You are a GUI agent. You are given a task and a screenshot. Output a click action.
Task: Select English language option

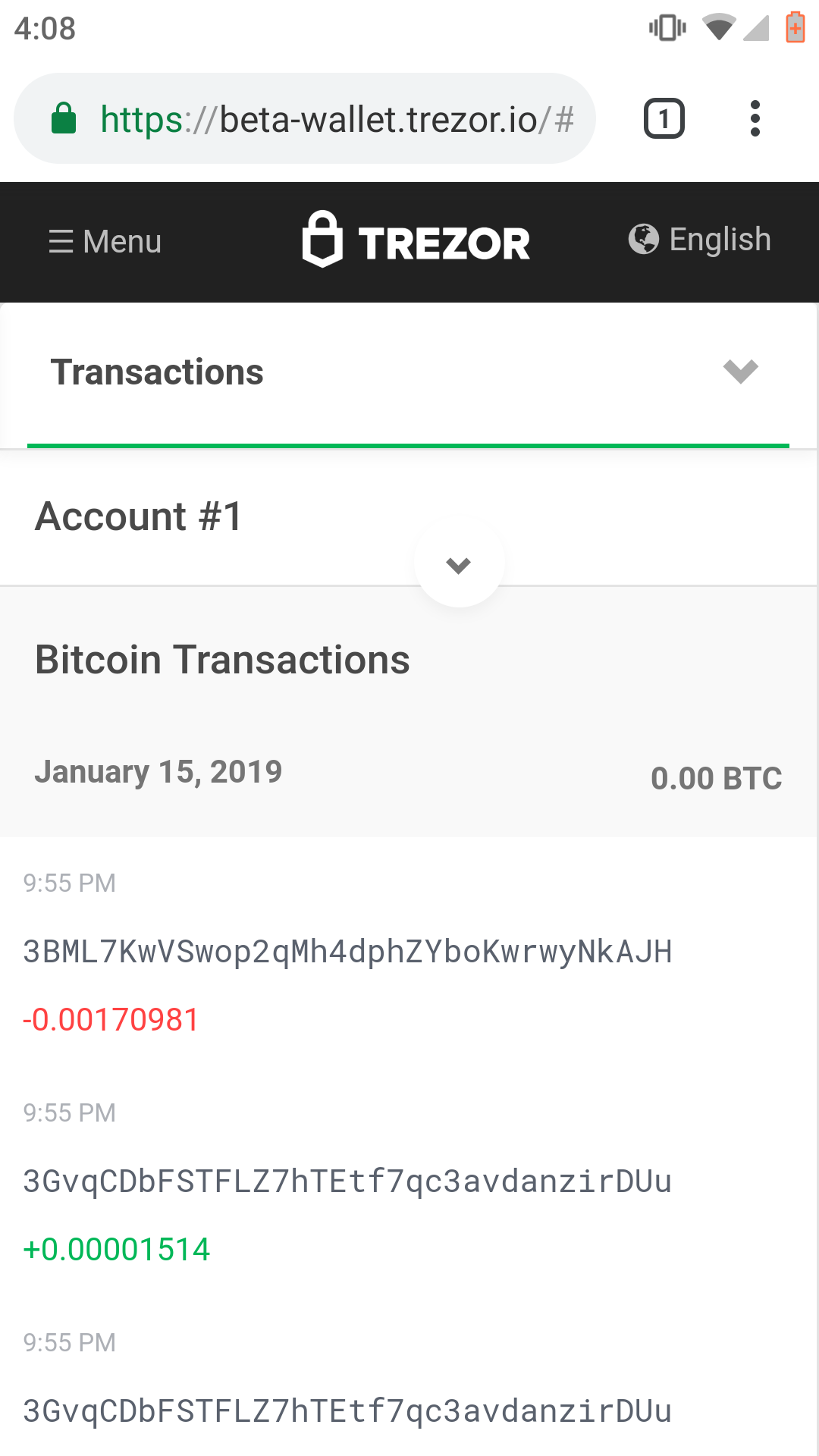click(x=719, y=239)
